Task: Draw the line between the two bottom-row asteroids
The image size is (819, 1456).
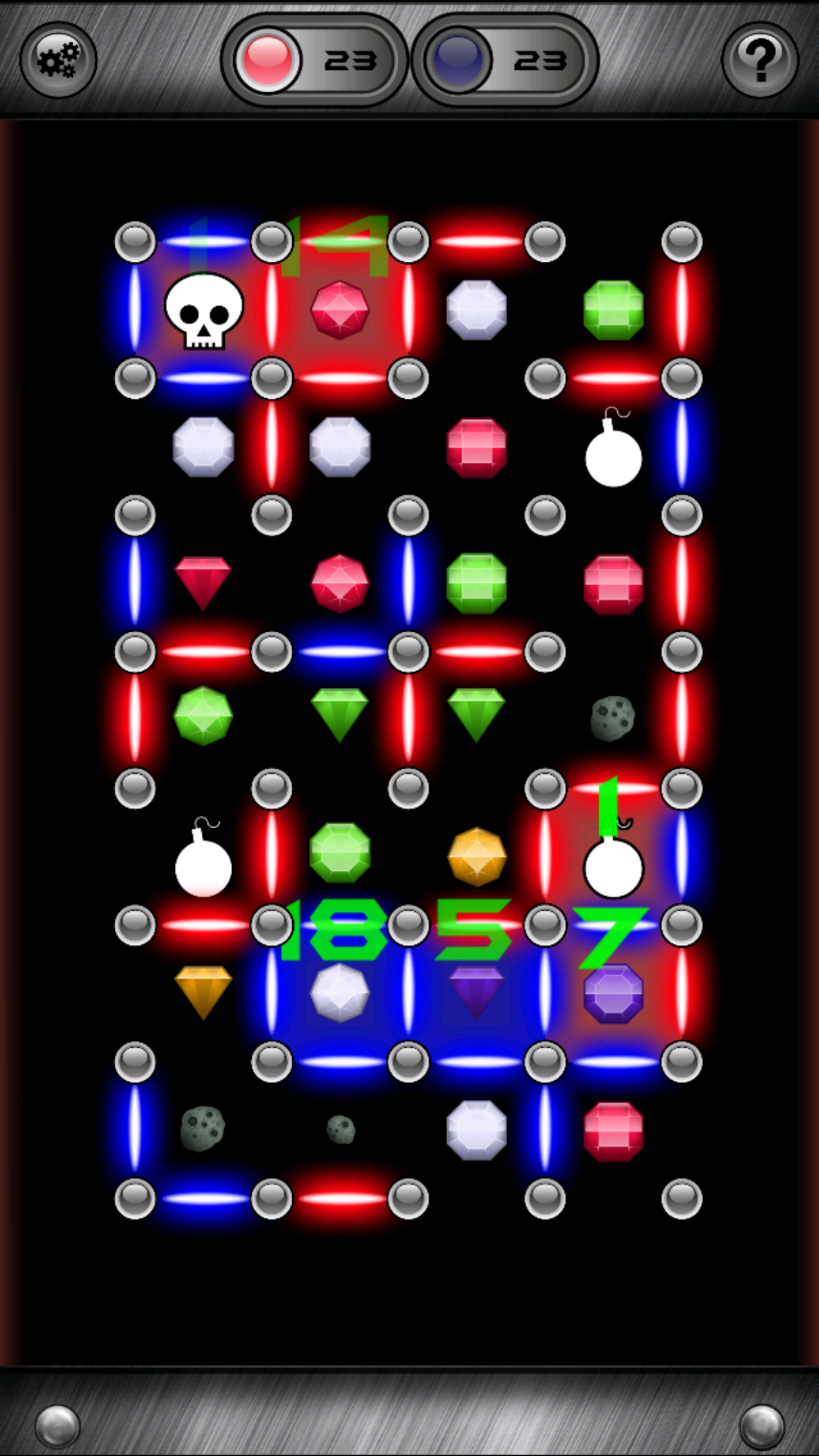Action: tap(272, 1129)
